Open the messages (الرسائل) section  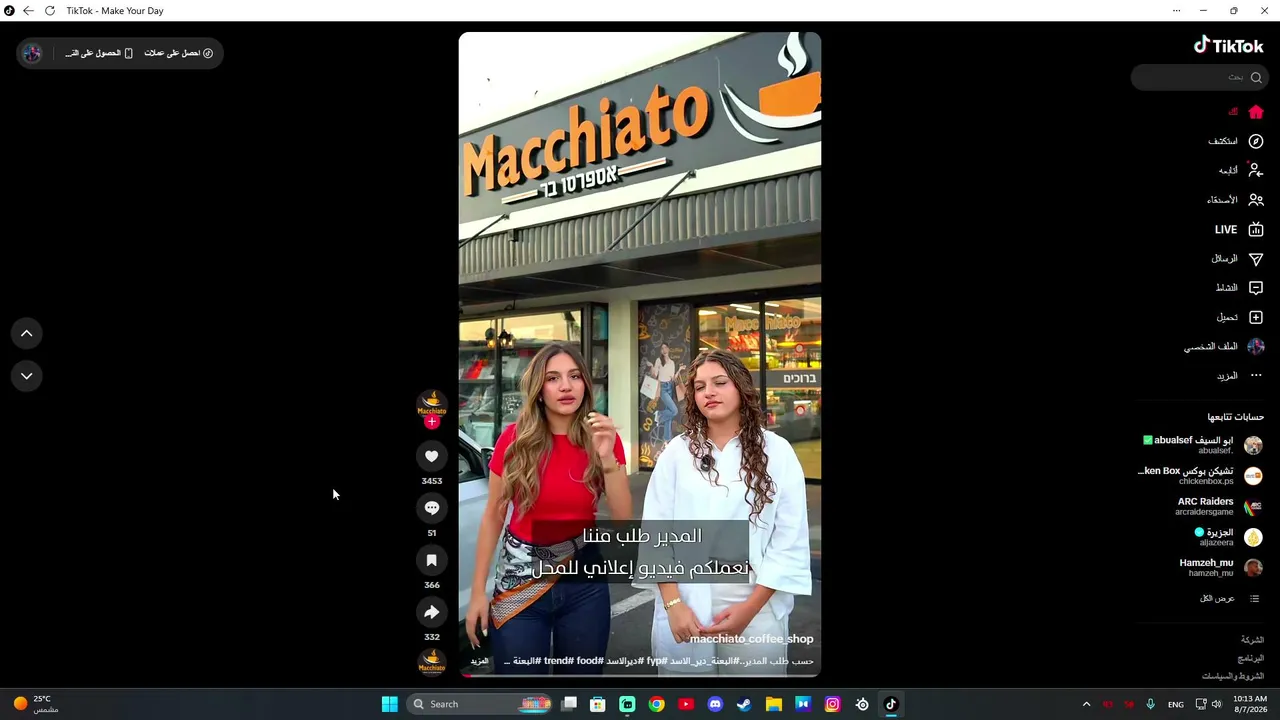click(x=1238, y=258)
